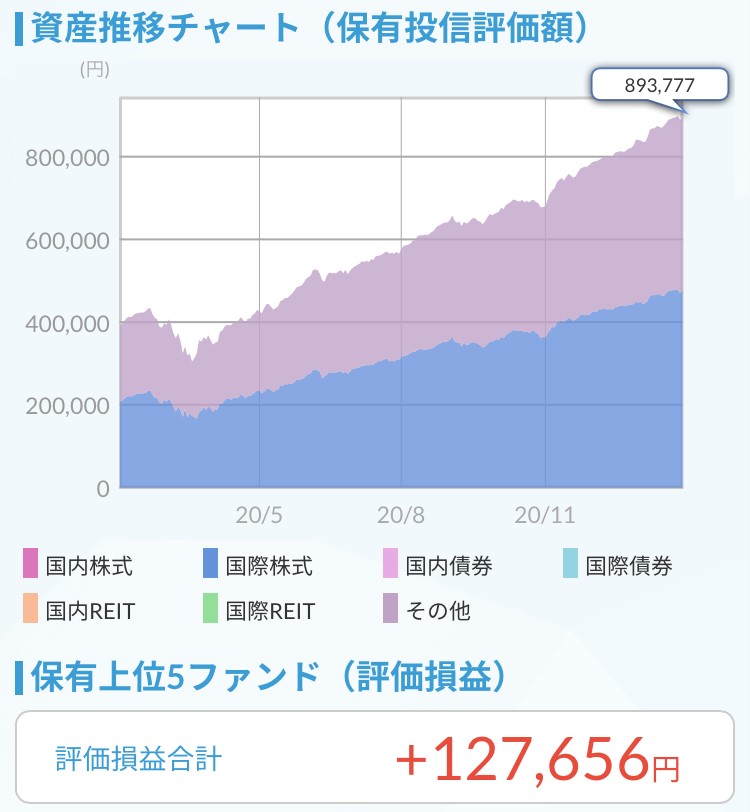Toggle the 国際債券 legend entry
Image resolution: width=750 pixels, height=812 pixels.
pos(617,566)
